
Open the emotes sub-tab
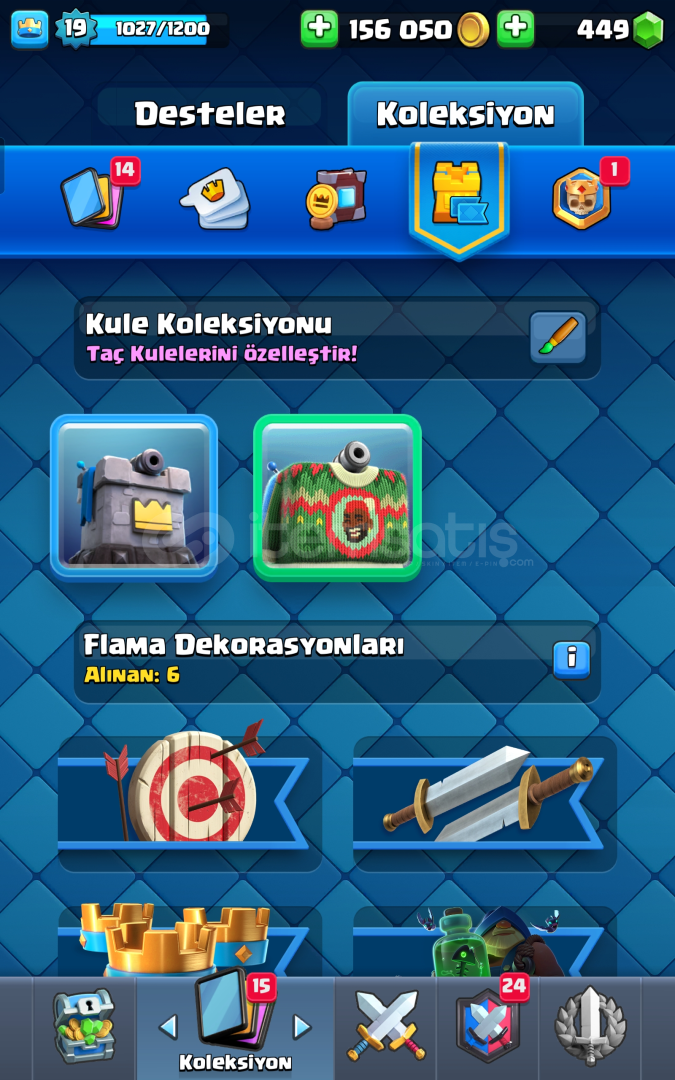click(x=215, y=199)
